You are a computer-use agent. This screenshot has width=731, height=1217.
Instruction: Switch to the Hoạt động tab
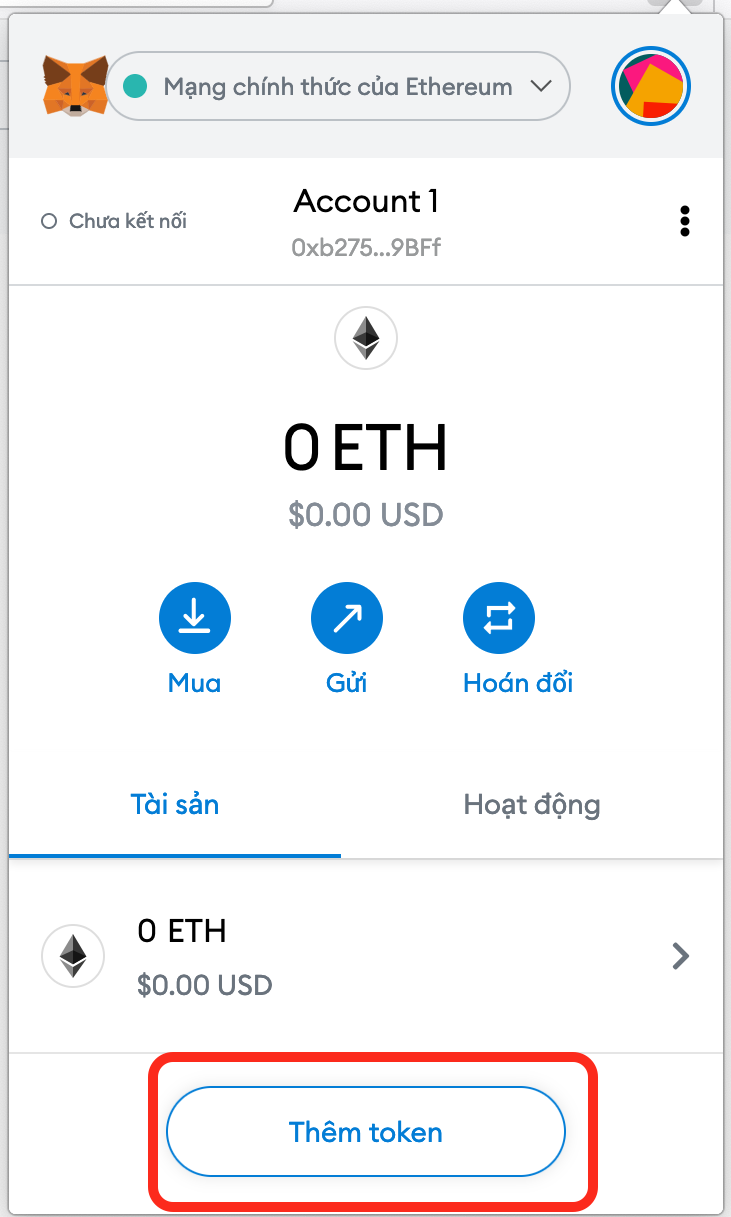(532, 805)
